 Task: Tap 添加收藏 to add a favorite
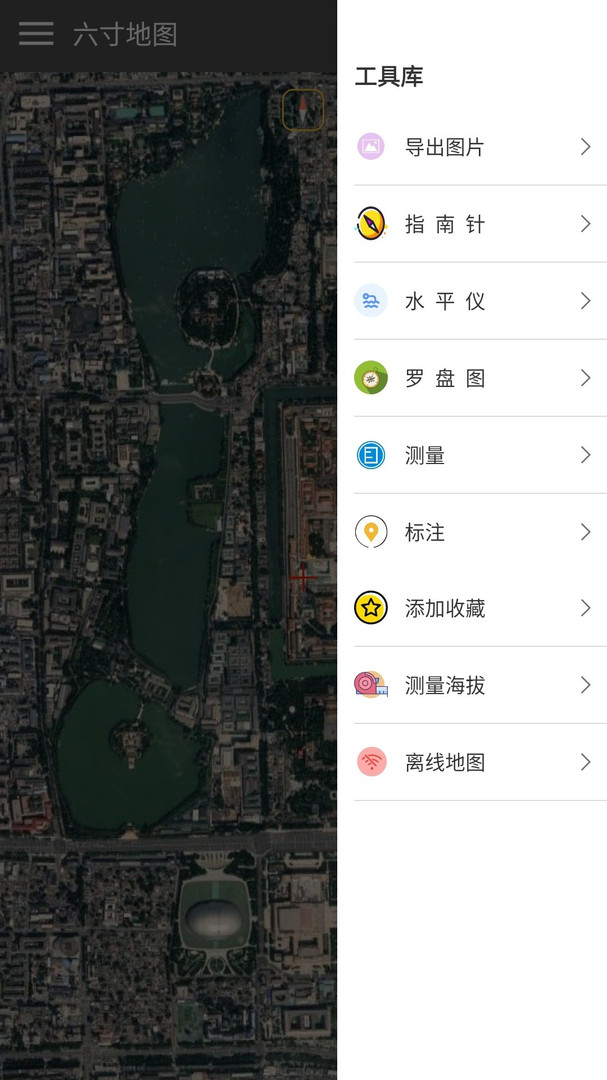click(x=480, y=608)
